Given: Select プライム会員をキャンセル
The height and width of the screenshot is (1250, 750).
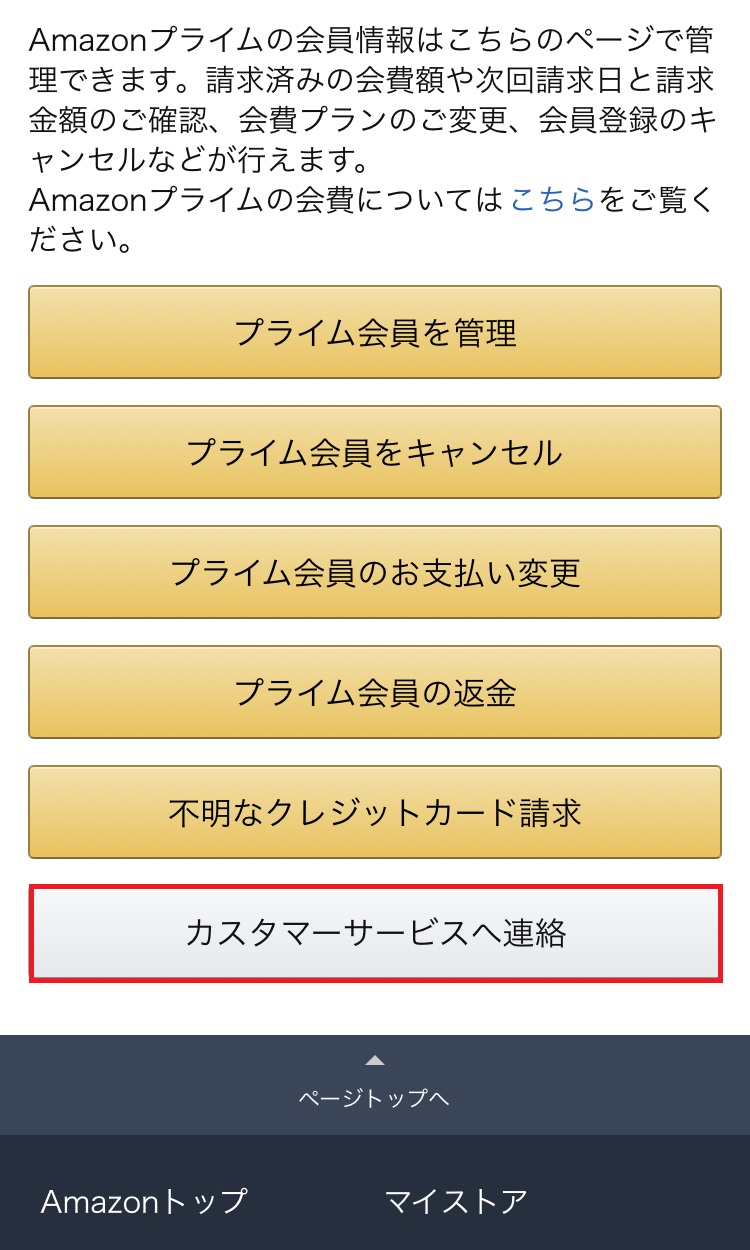Looking at the screenshot, I should tap(375, 452).
